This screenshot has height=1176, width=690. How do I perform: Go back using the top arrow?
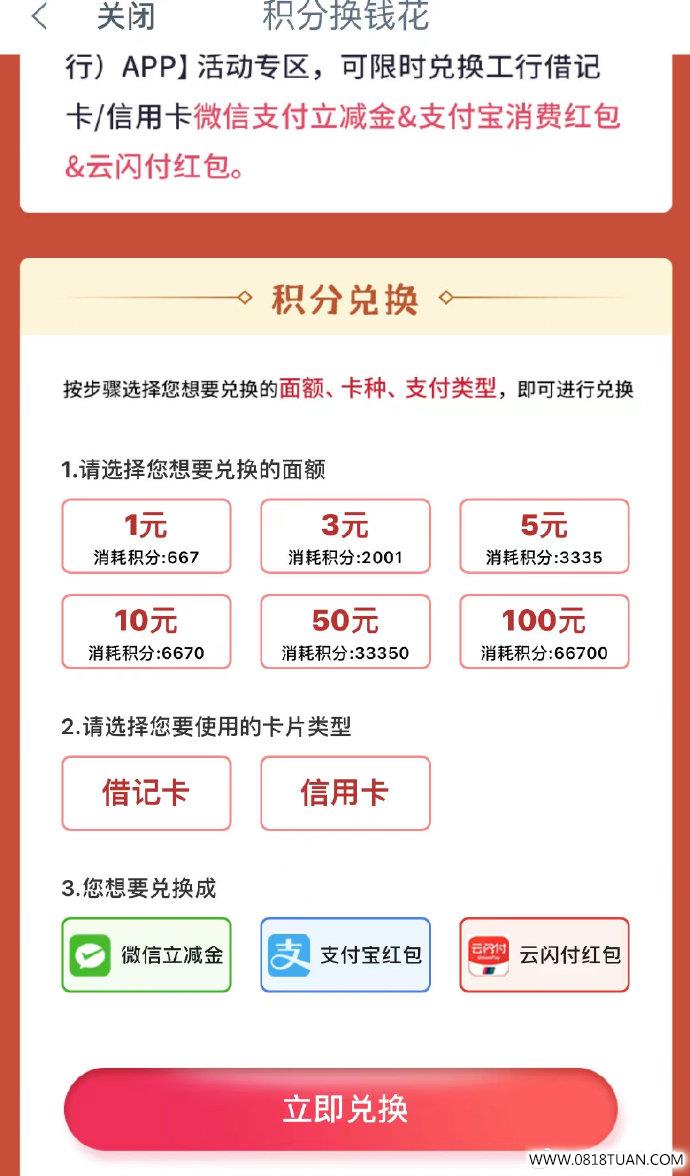click(x=39, y=16)
